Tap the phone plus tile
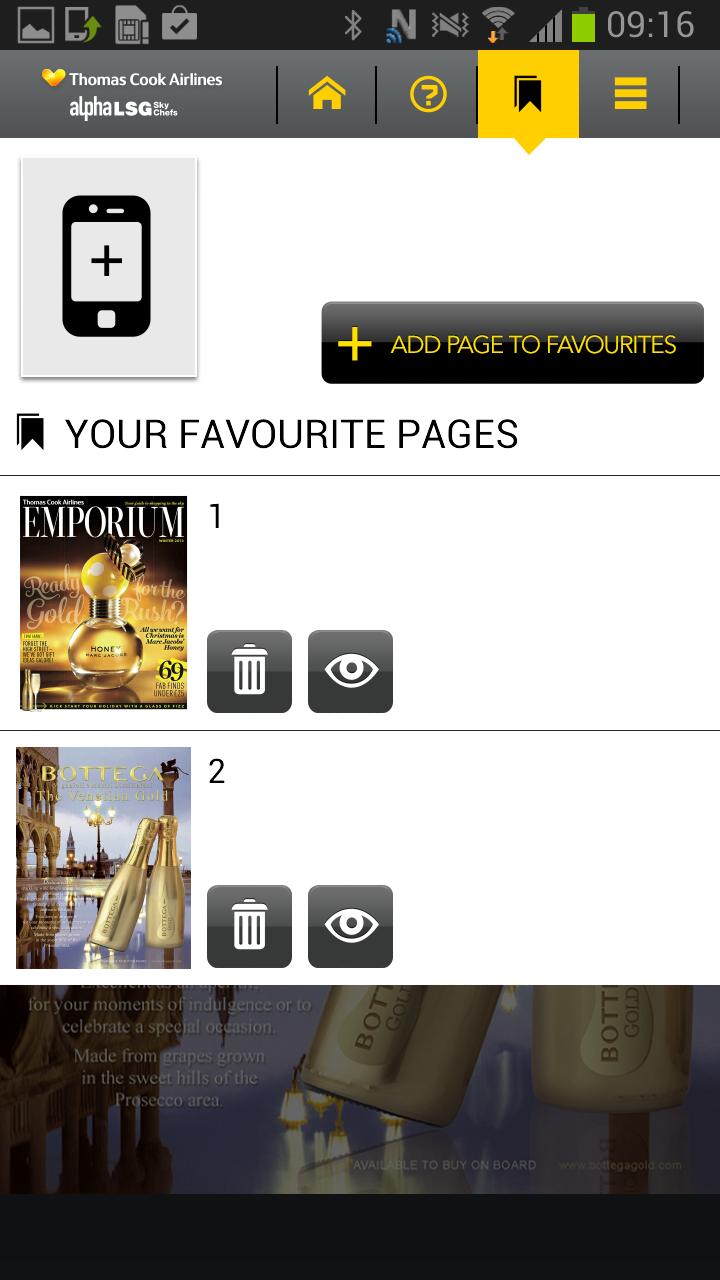 pos(108,266)
